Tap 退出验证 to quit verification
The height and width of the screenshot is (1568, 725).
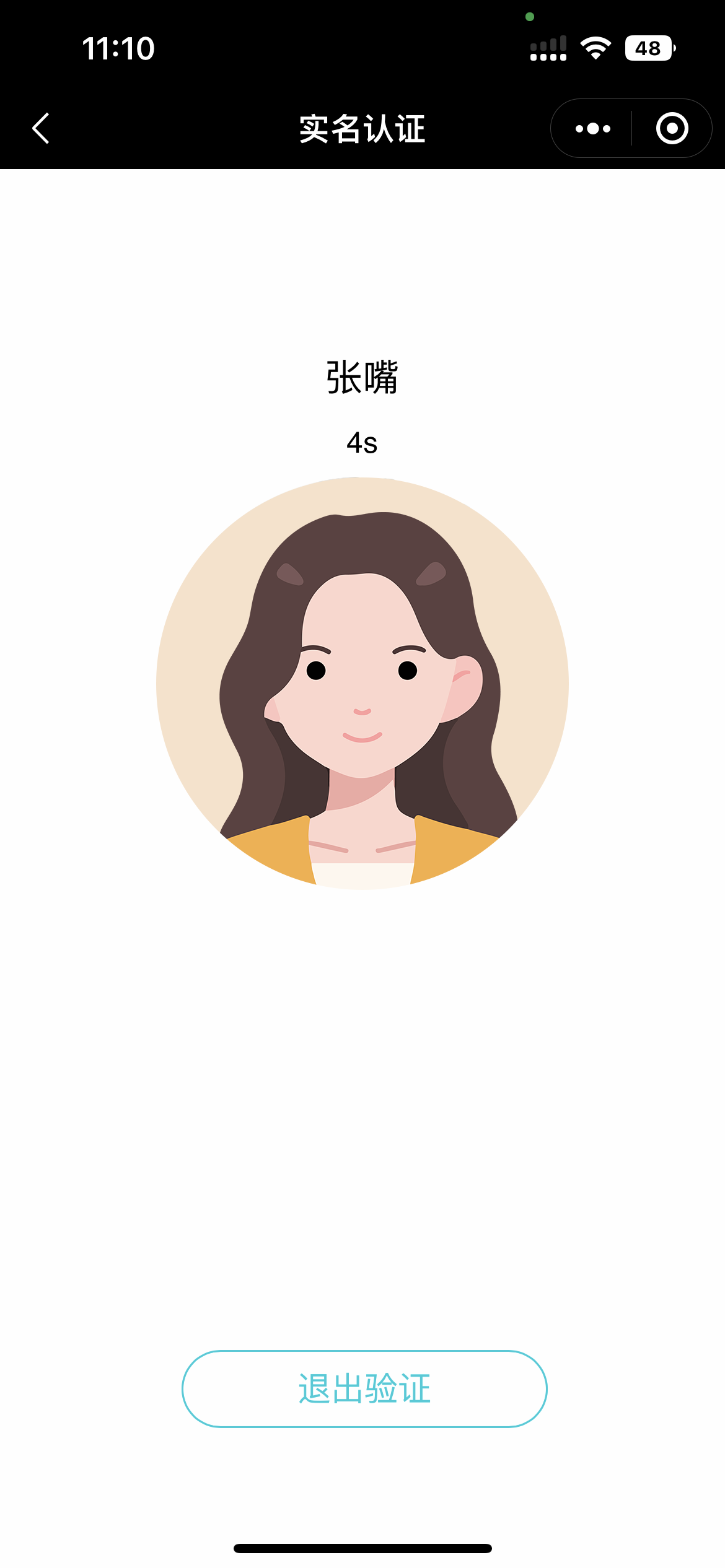click(x=364, y=1388)
